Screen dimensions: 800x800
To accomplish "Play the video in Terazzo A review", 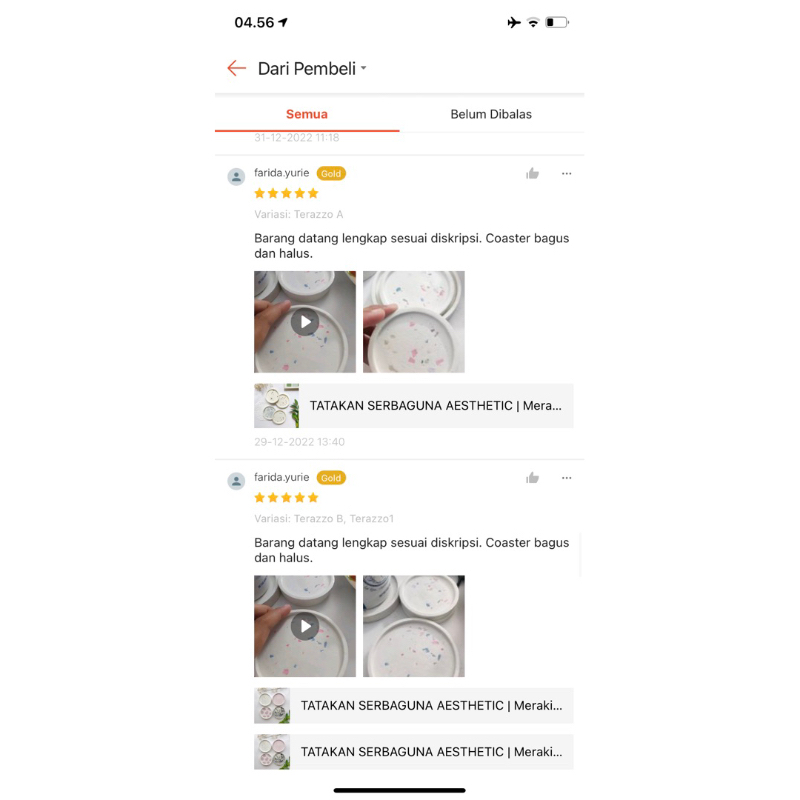I will (x=305, y=322).
